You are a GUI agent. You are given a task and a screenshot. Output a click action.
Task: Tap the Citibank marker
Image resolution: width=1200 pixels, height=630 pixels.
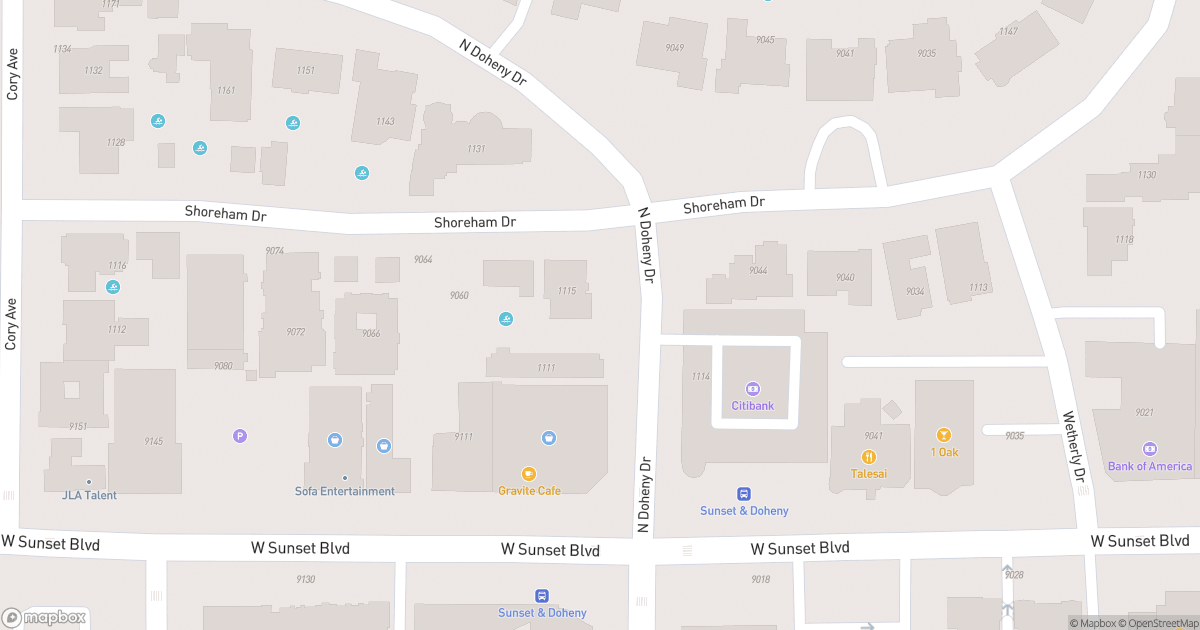tap(753, 389)
